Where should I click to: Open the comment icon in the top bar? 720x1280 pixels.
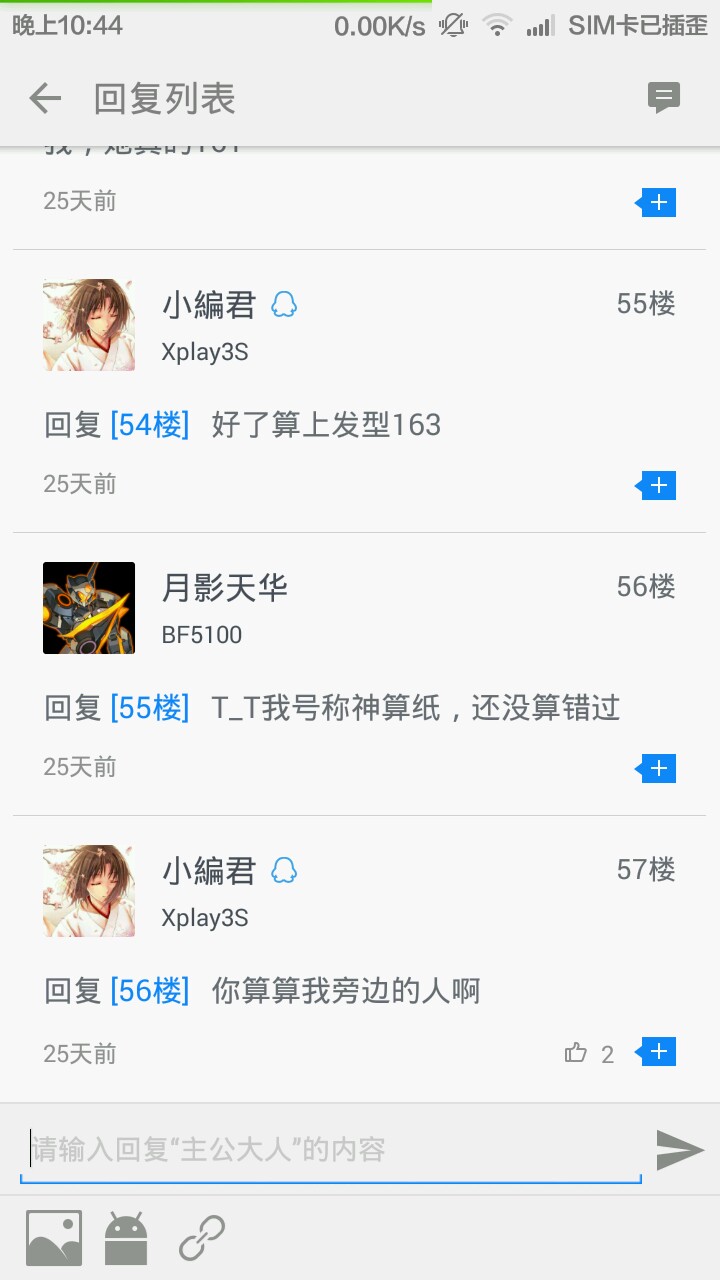pos(663,97)
